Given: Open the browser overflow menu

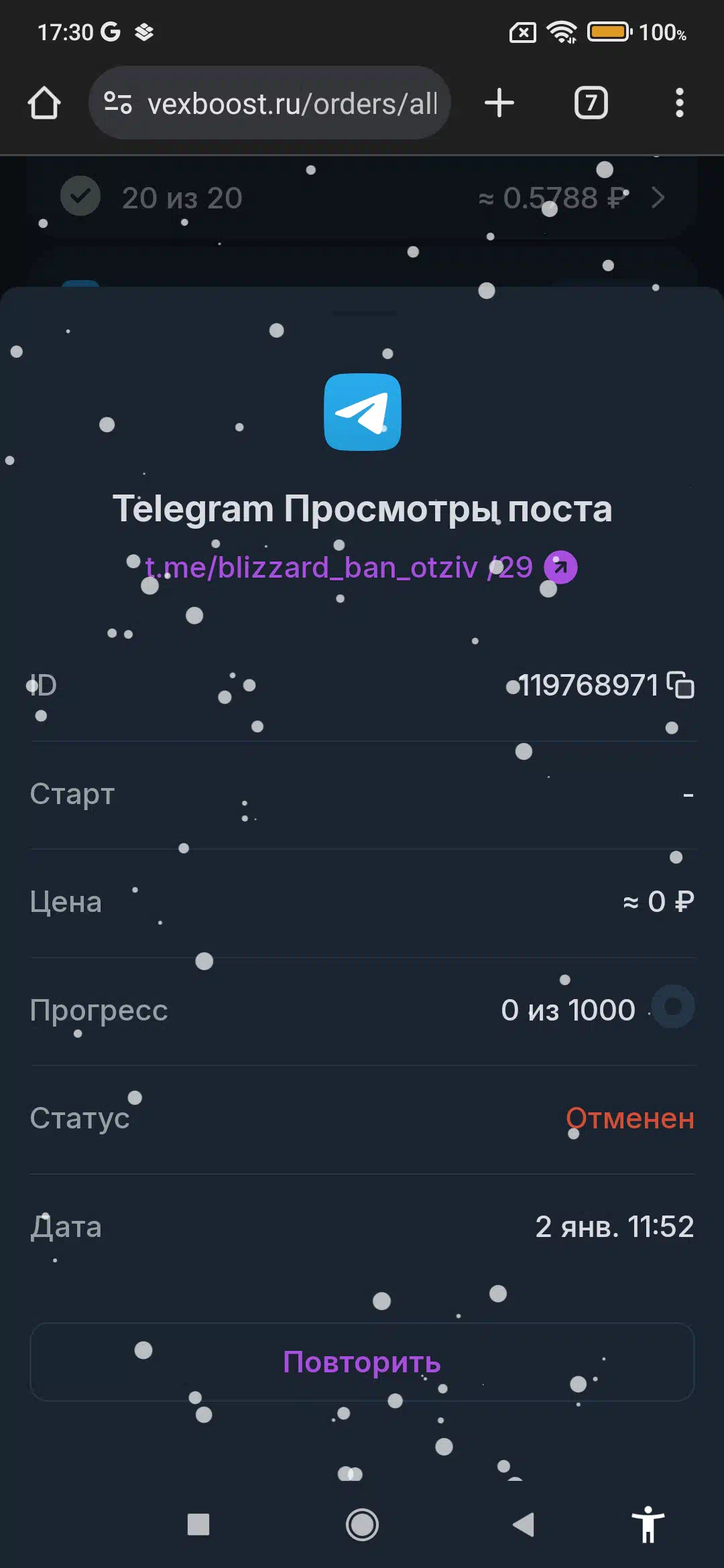Looking at the screenshot, I should pos(680,103).
